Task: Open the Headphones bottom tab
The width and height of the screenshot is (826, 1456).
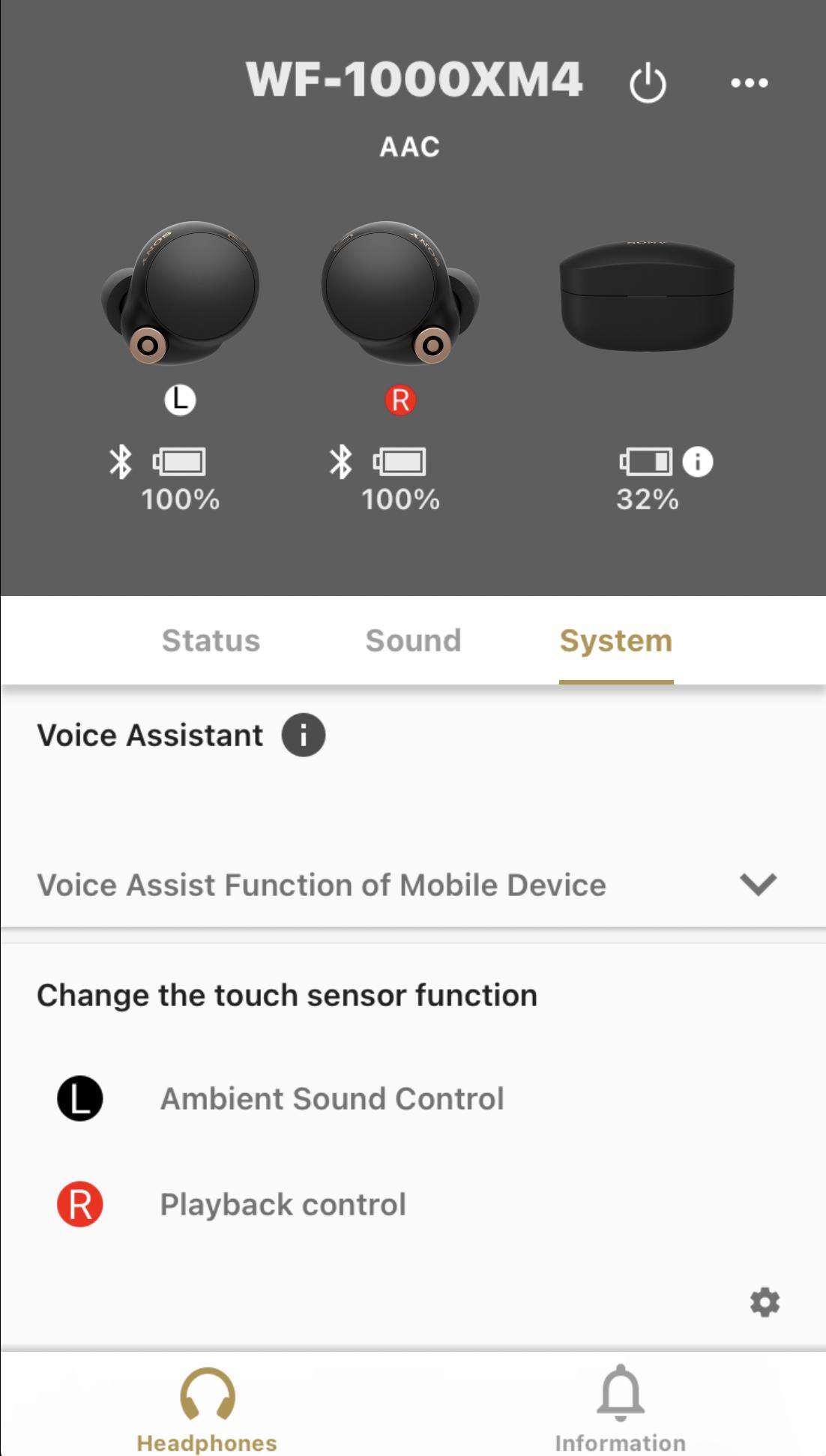Action: click(207, 1410)
